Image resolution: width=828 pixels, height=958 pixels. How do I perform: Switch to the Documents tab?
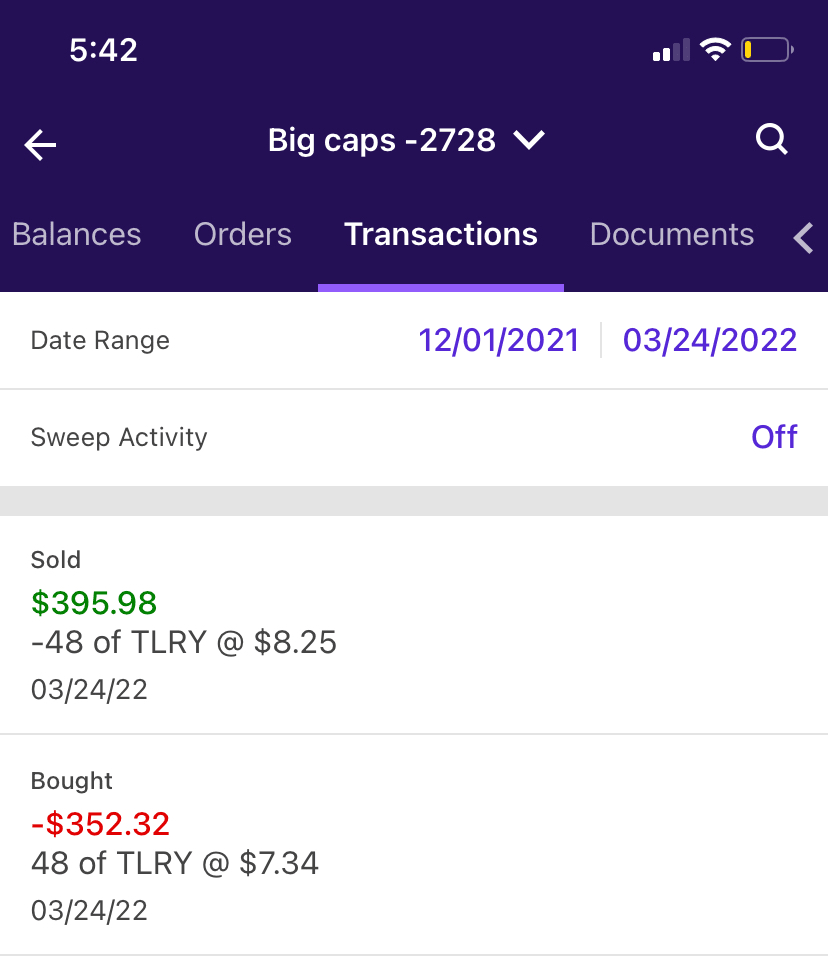click(672, 234)
